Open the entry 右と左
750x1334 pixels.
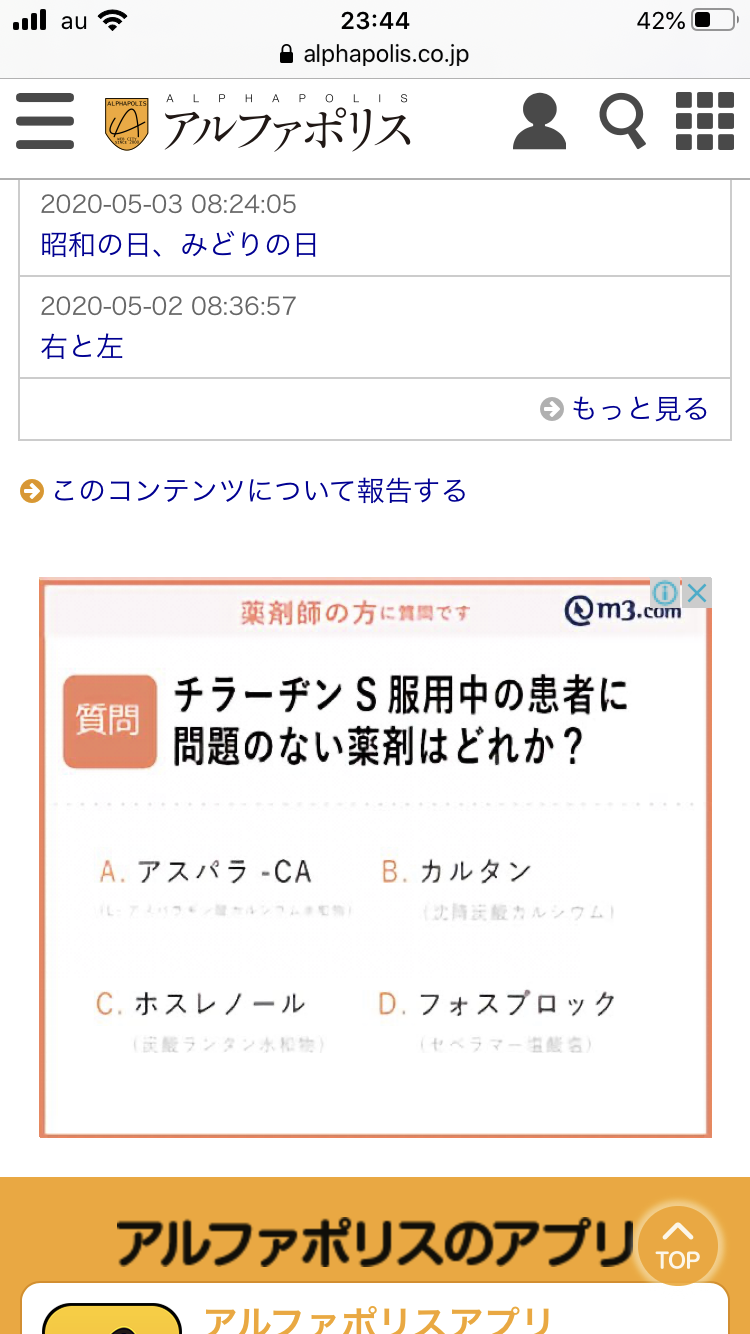pos(82,346)
